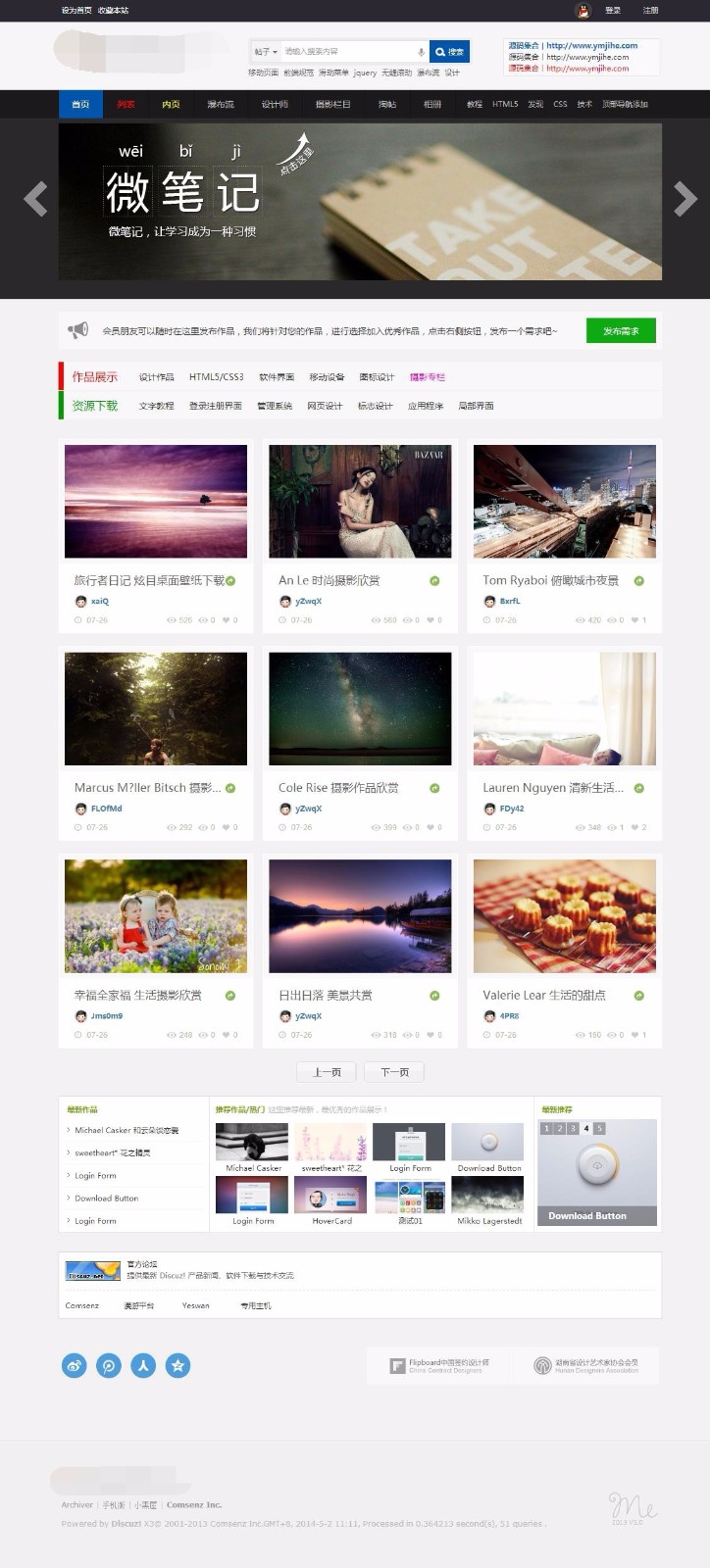This screenshot has height=1568, width=710.
Task: Select the HTML5/CSS3 category link
Action: coord(216,377)
